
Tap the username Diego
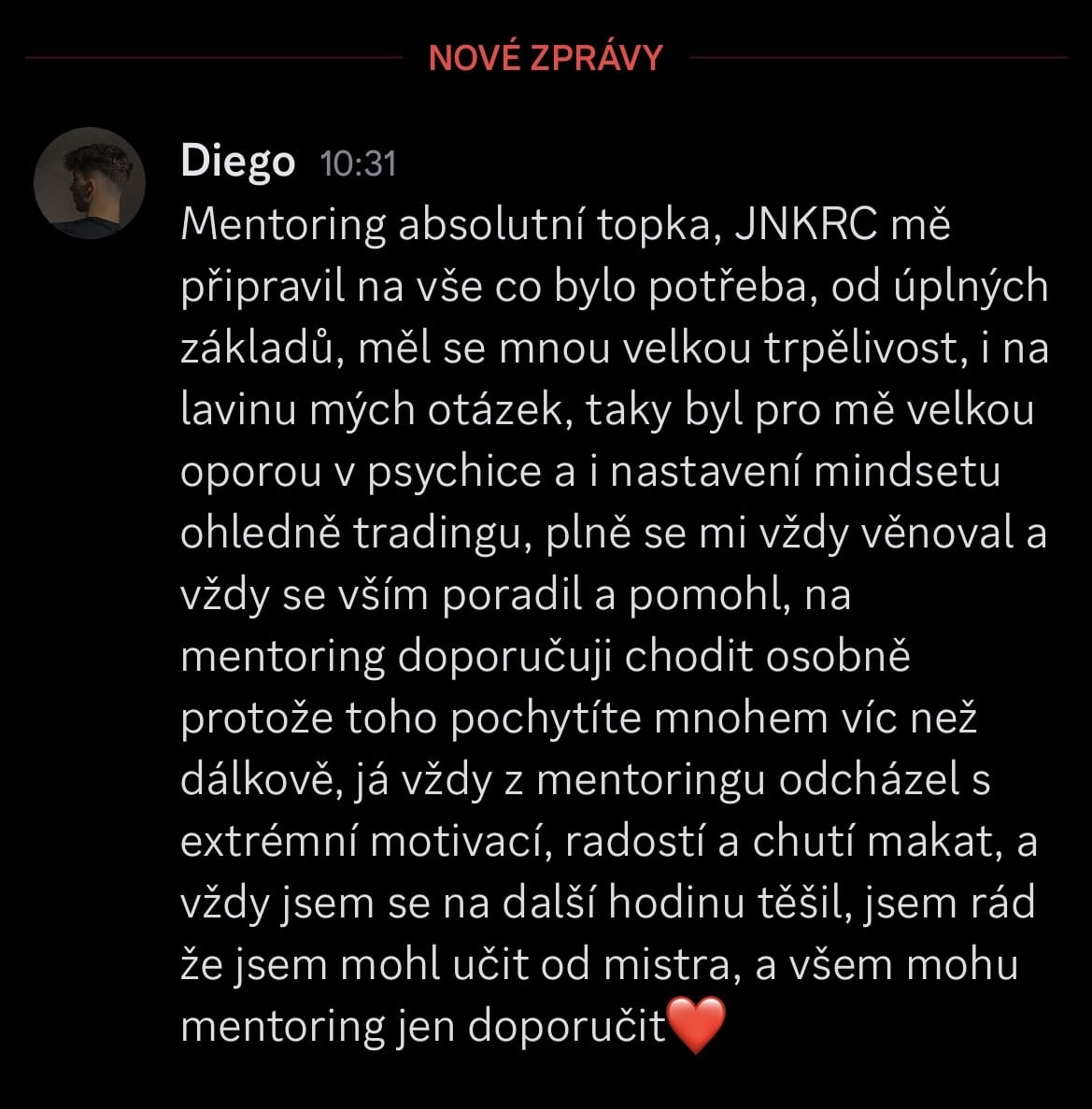(237, 162)
